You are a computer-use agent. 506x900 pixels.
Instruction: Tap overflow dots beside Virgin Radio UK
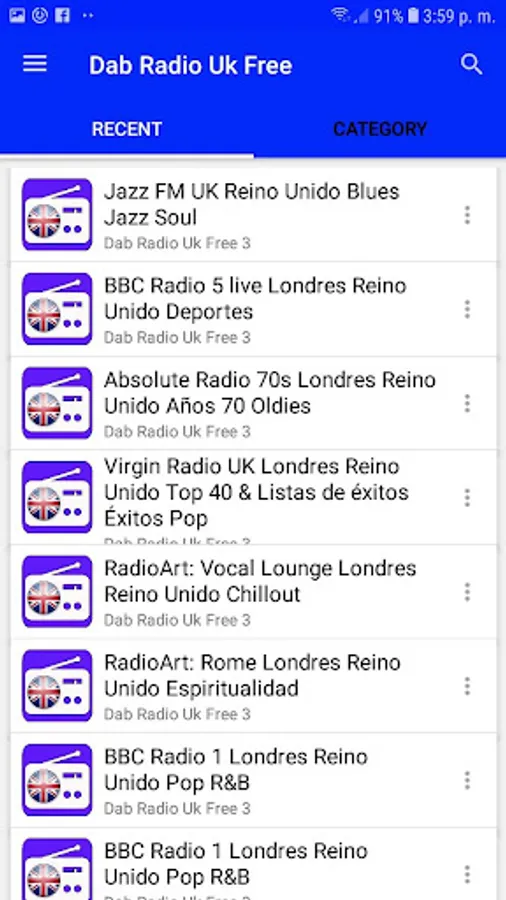pyautogui.click(x=467, y=498)
